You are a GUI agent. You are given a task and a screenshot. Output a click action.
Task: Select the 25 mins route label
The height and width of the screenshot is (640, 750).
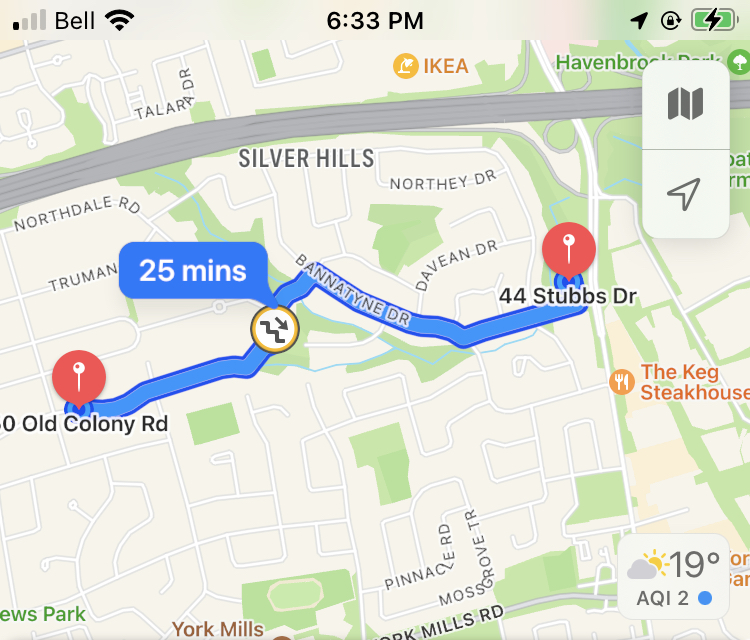coord(193,270)
